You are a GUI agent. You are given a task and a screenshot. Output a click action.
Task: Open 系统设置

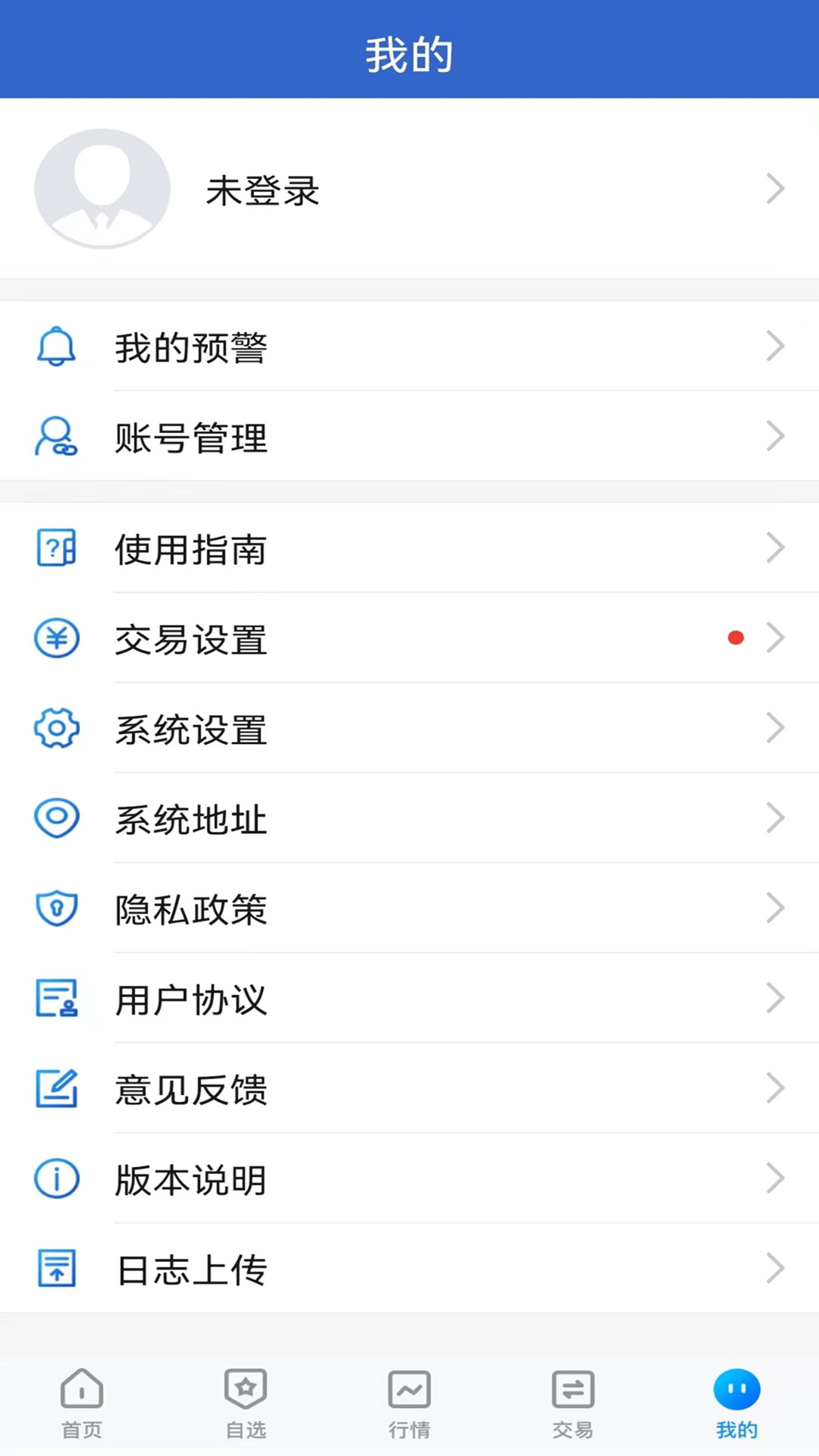tap(409, 729)
